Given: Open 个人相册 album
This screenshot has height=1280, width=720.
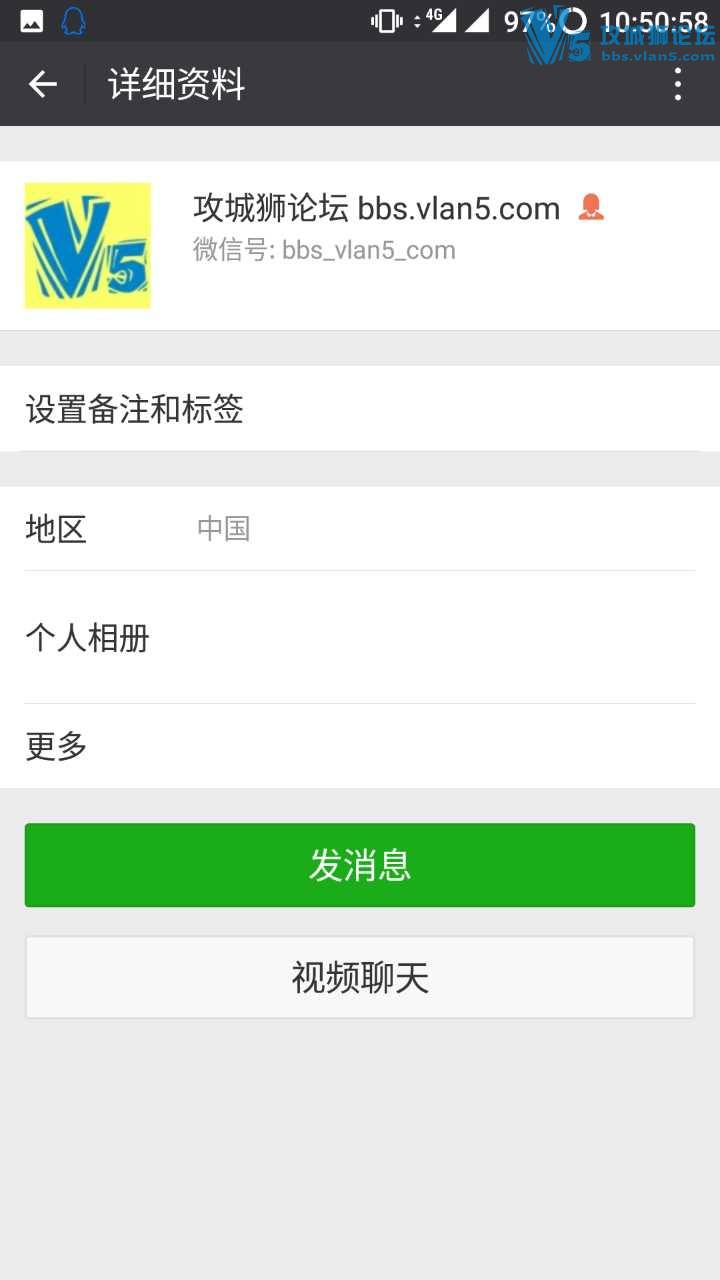Looking at the screenshot, I should pos(360,637).
